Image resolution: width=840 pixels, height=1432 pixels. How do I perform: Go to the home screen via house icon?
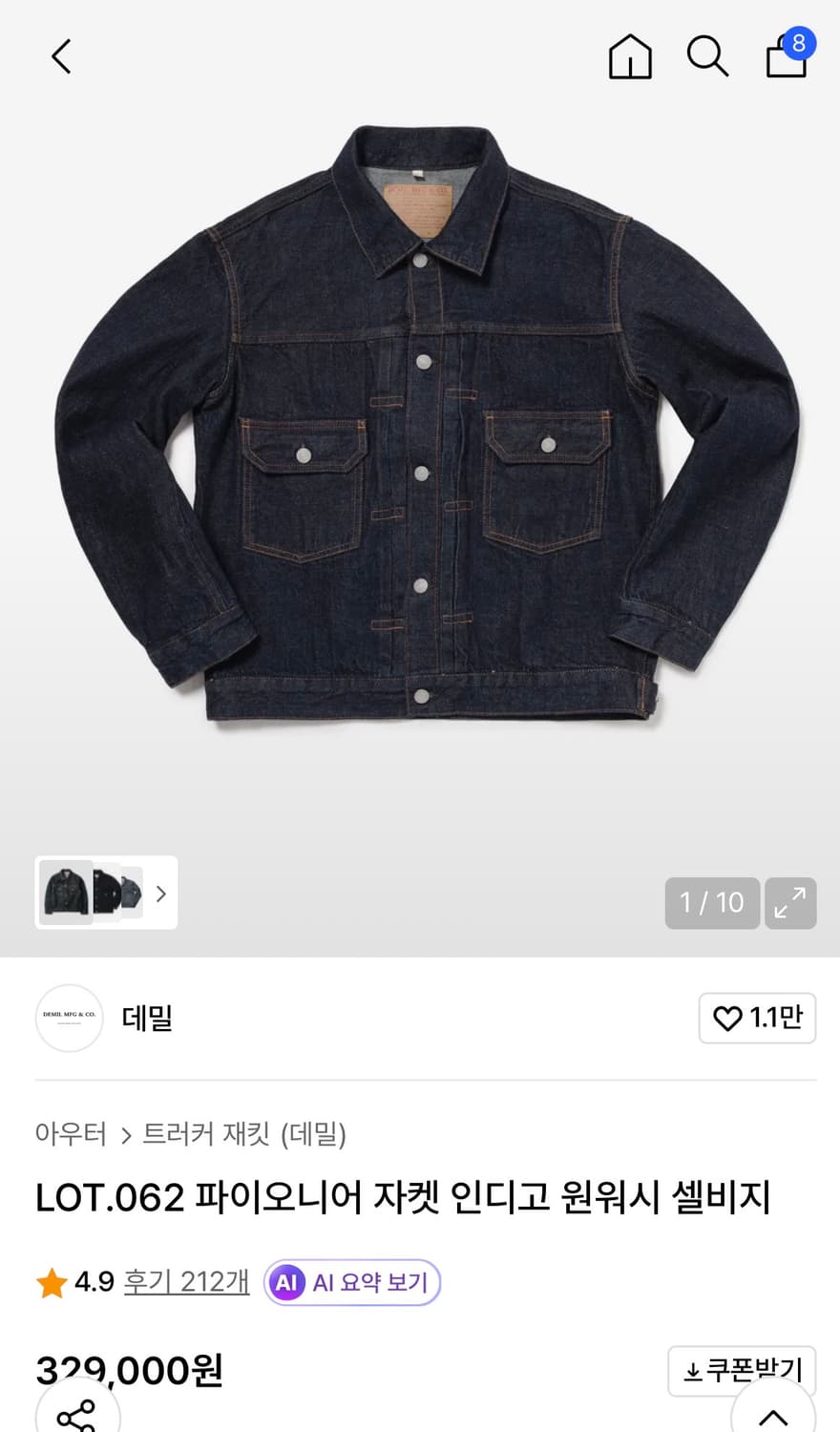tap(629, 57)
